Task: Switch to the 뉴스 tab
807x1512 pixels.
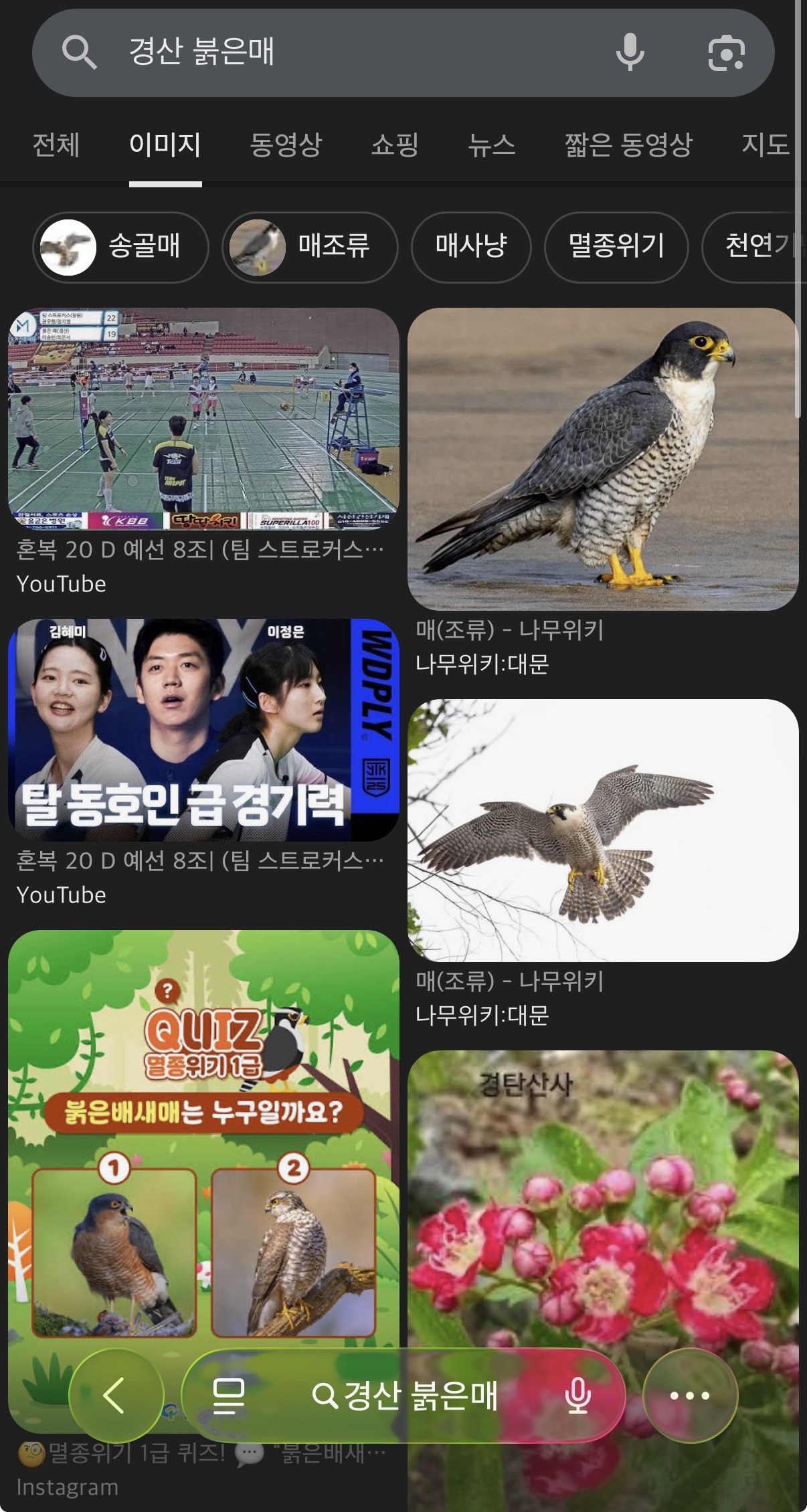Action: (x=492, y=145)
